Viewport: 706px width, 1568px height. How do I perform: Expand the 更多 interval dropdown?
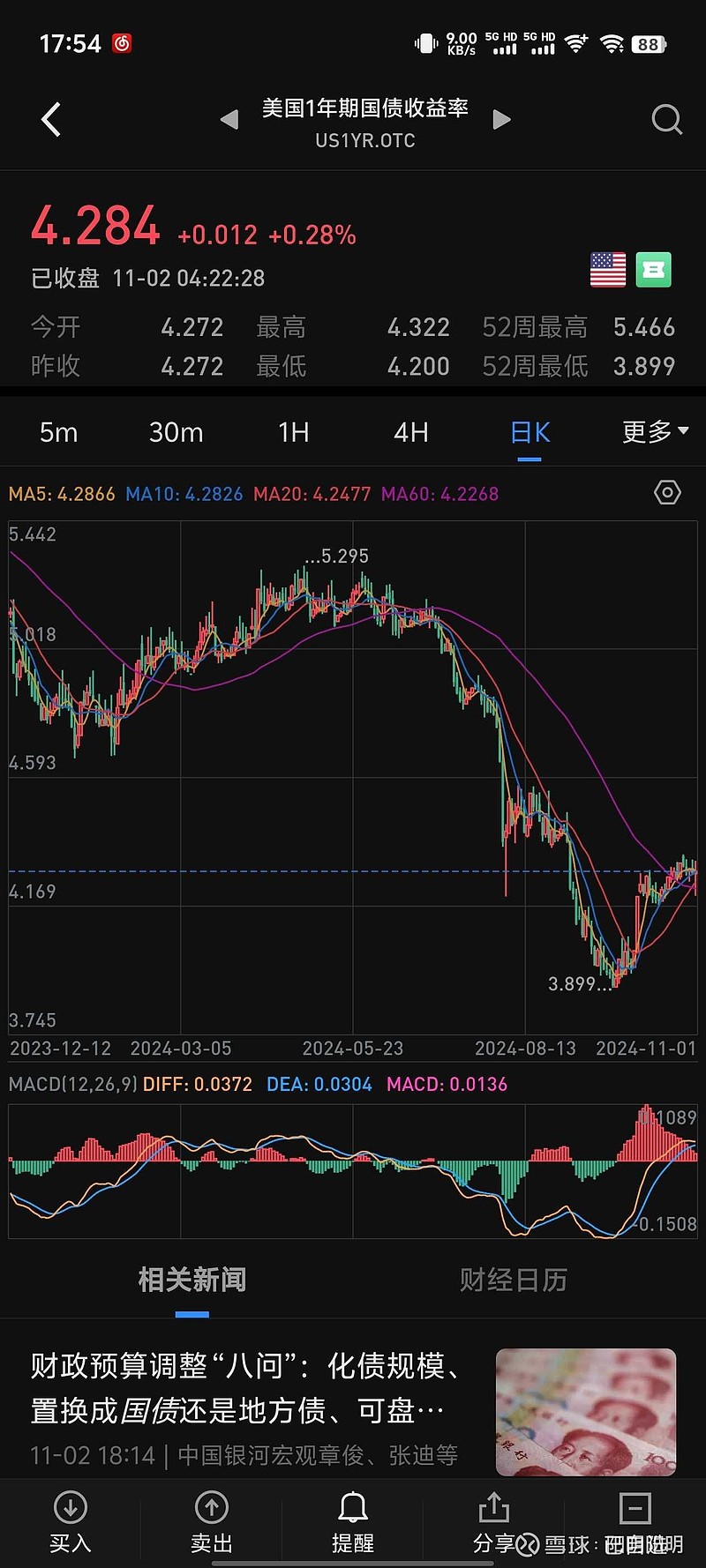point(654,431)
